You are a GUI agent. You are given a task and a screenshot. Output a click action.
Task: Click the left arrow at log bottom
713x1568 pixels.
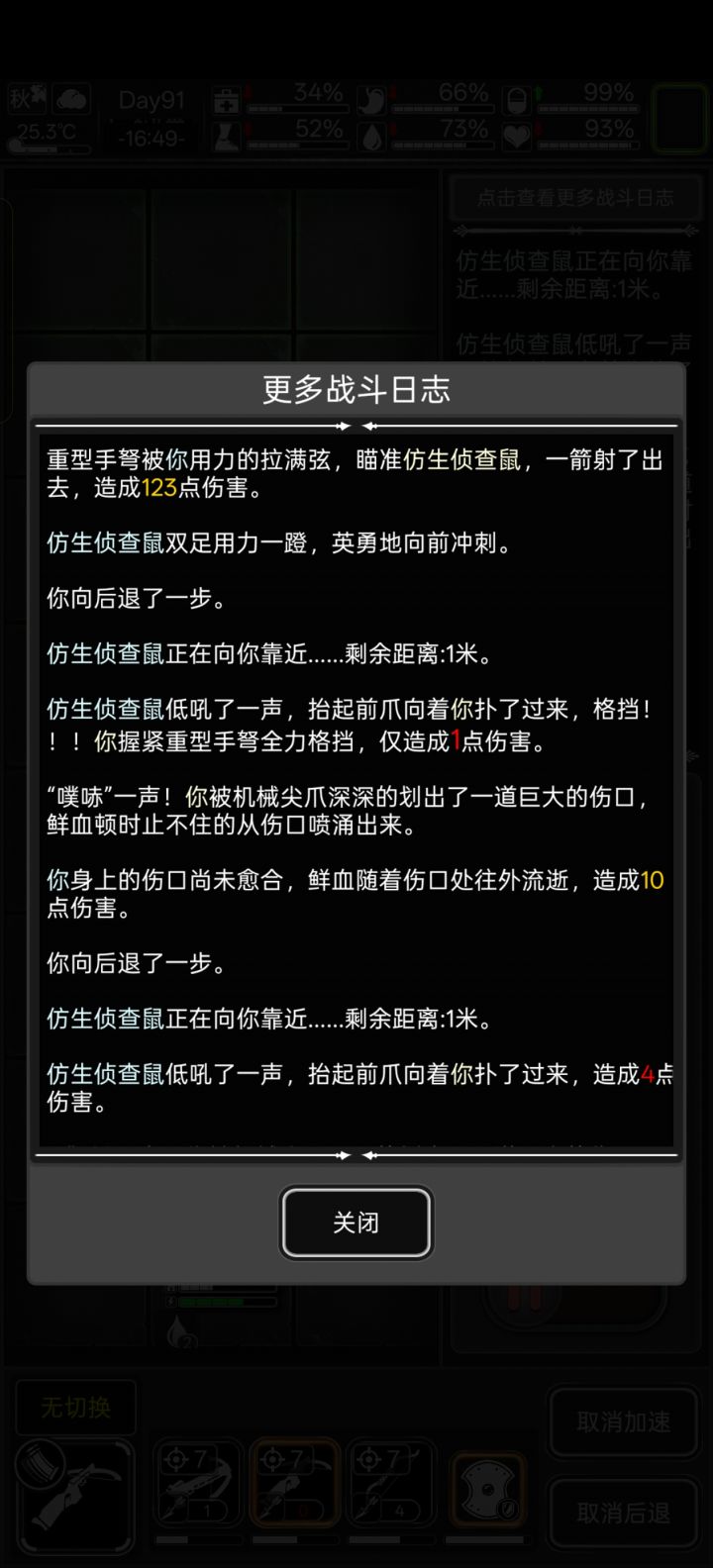pos(371,1155)
